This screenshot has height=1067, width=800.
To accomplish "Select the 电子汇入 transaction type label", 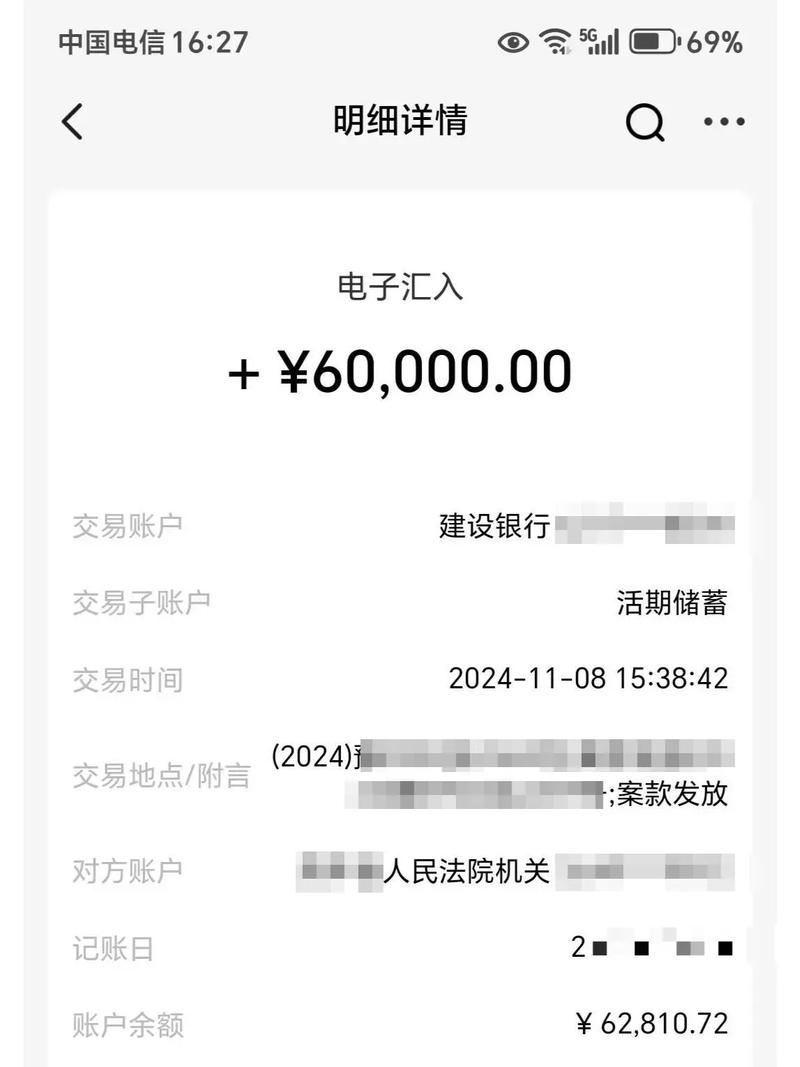I will [x=399, y=284].
